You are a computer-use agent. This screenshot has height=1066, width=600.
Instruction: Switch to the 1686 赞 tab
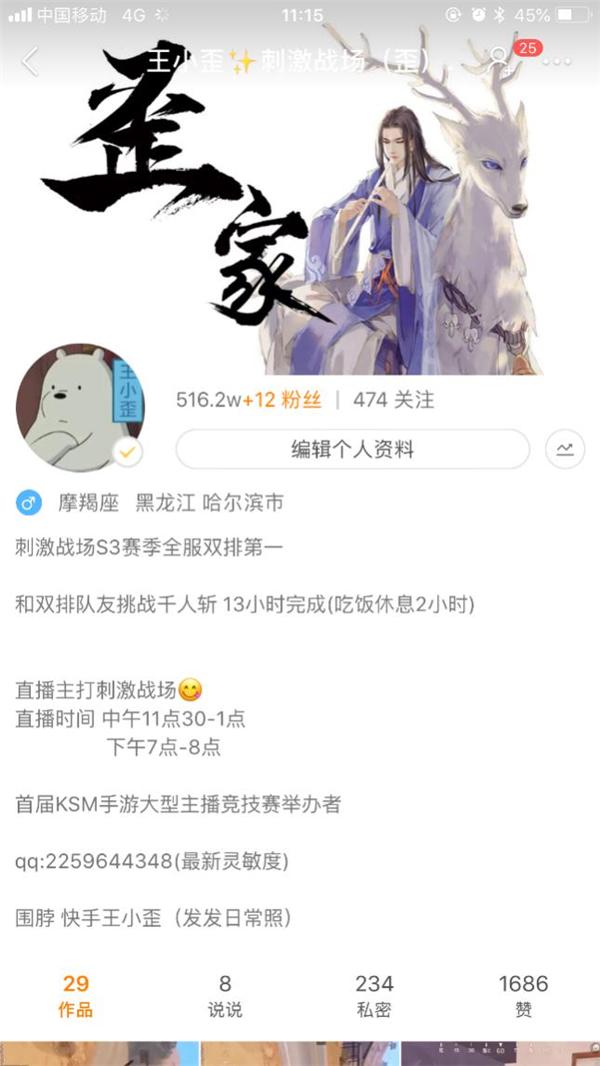pyautogui.click(x=523, y=995)
